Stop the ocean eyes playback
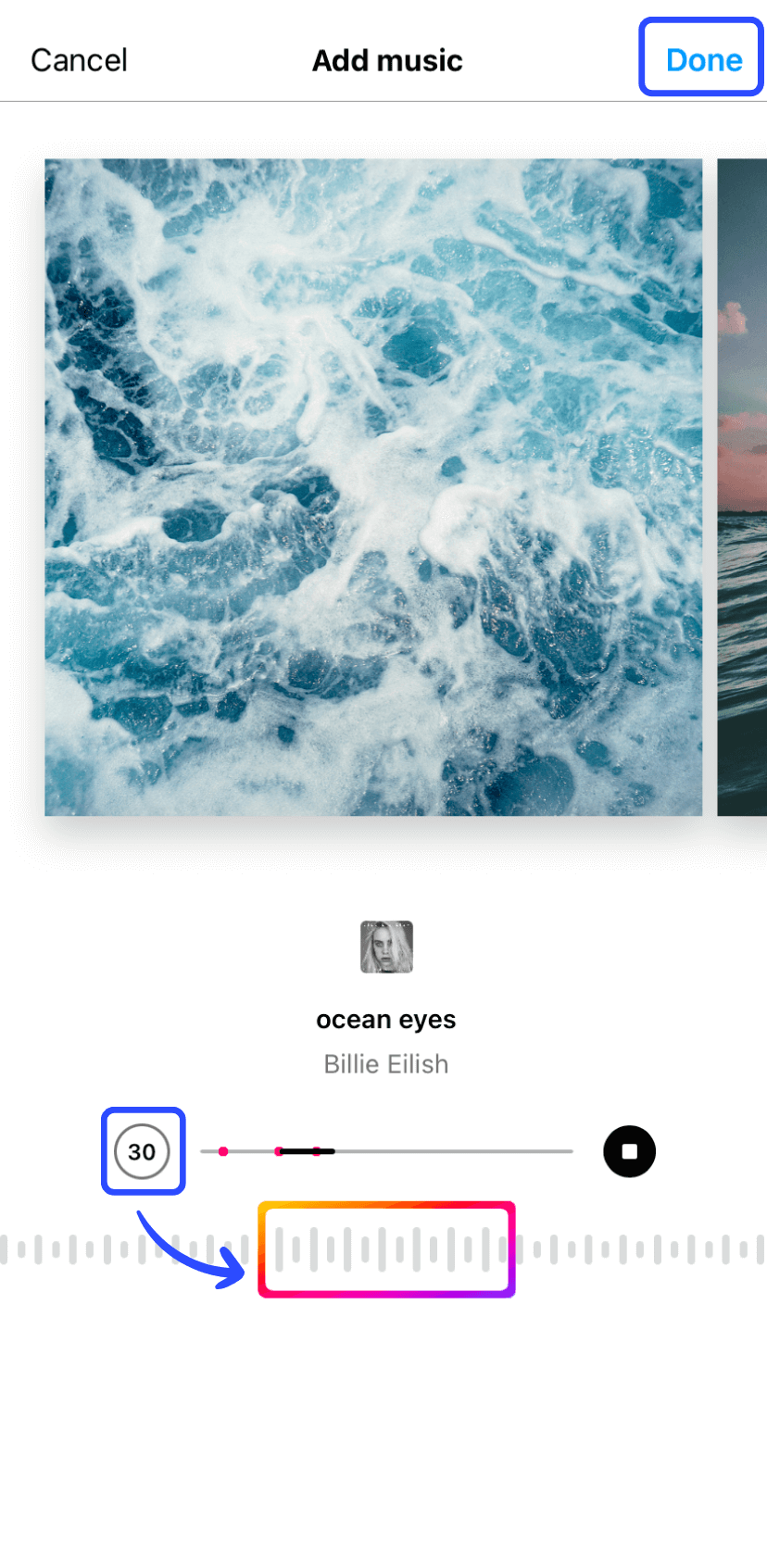The height and width of the screenshot is (1568, 767). click(629, 1151)
